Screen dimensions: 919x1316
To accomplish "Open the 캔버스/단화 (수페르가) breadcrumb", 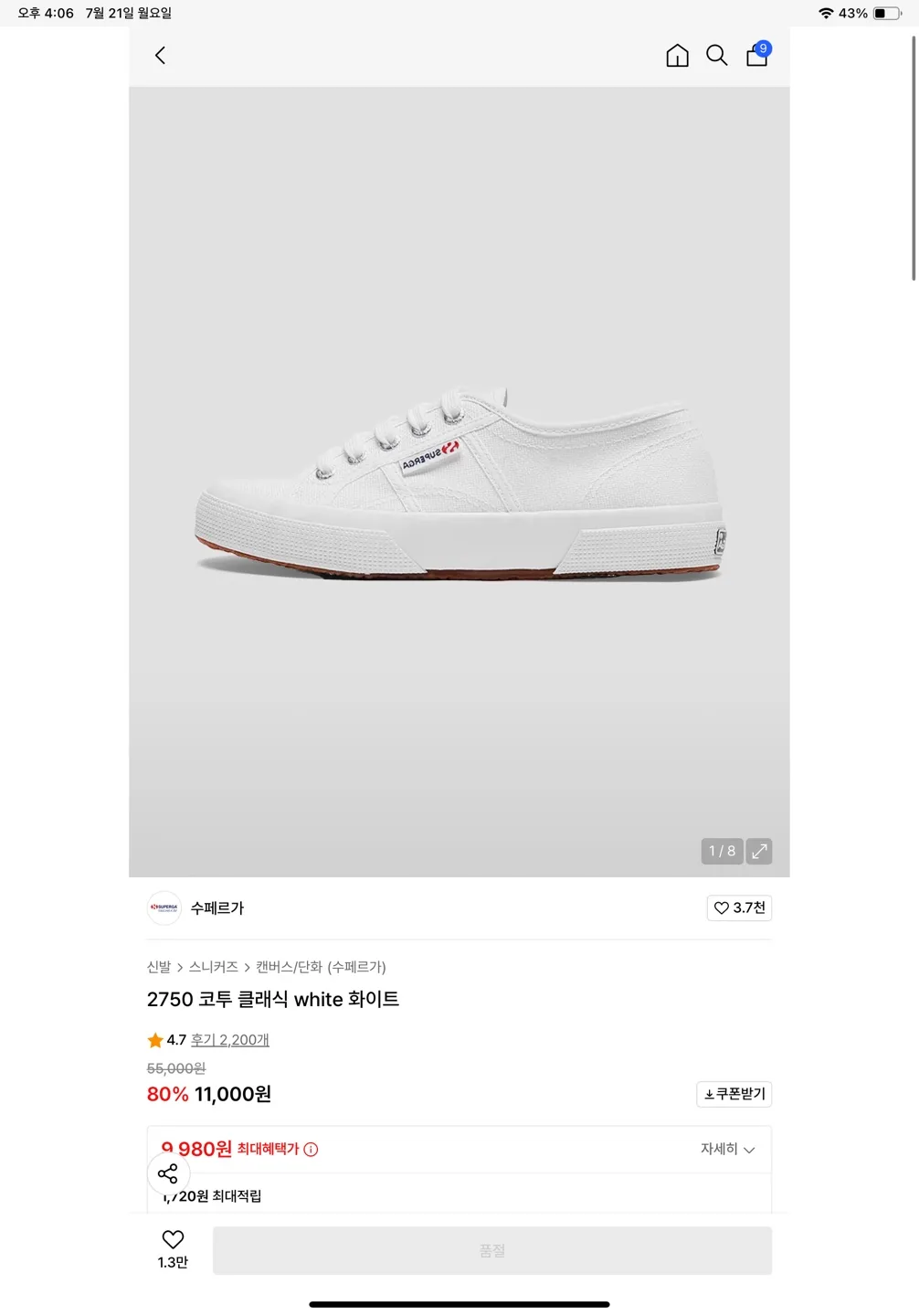I will [321, 967].
